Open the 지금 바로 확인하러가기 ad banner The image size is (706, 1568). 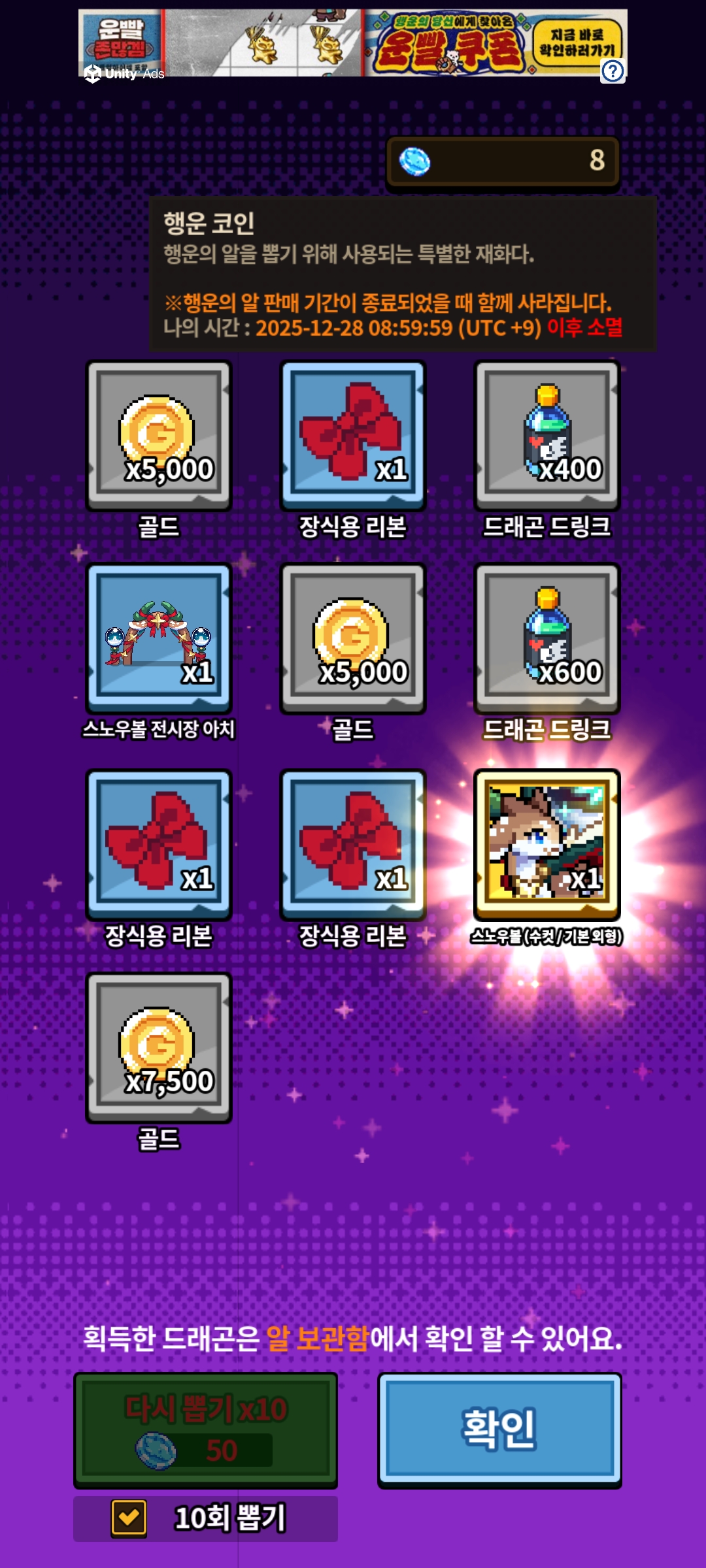click(577, 42)
